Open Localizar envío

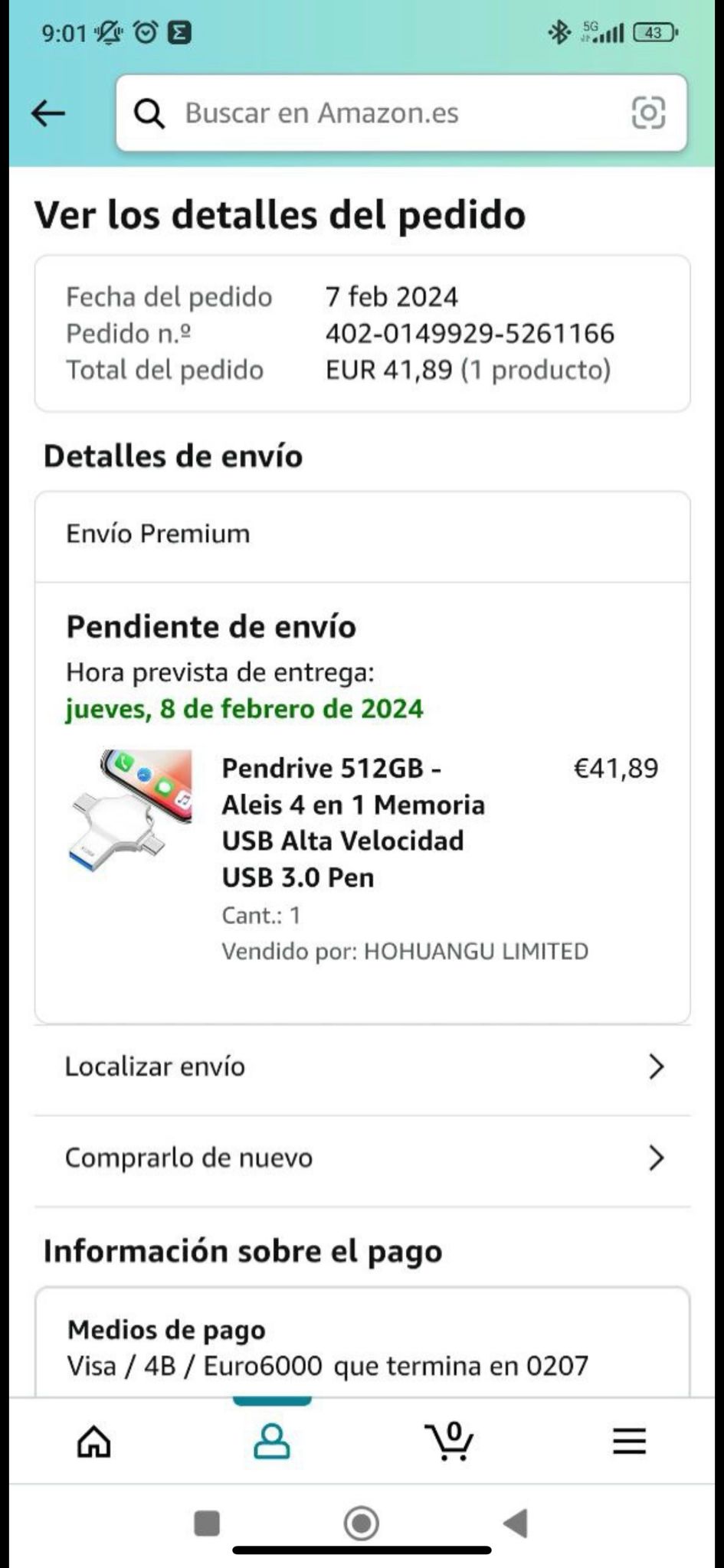coord(362,1067)
